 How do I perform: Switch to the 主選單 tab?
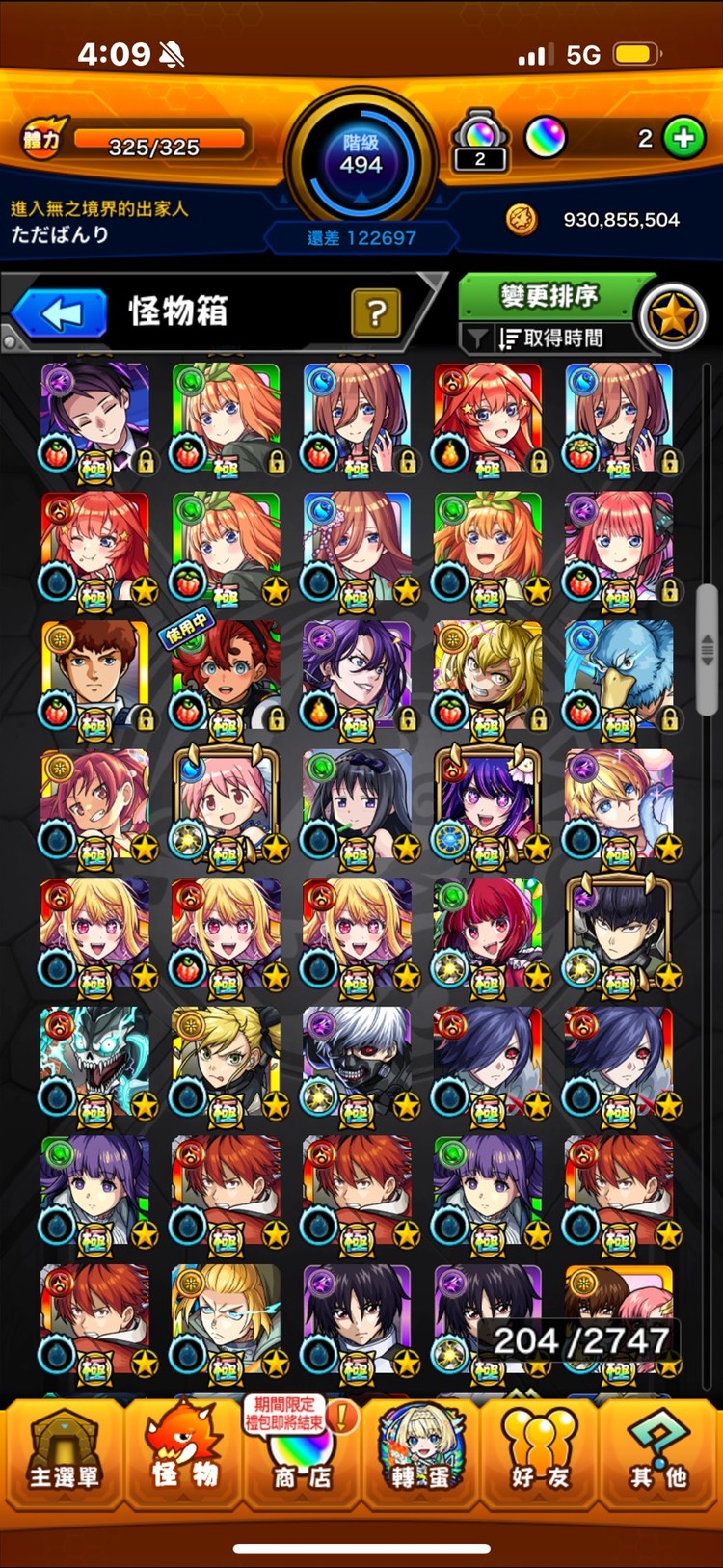pos(64,1455)
